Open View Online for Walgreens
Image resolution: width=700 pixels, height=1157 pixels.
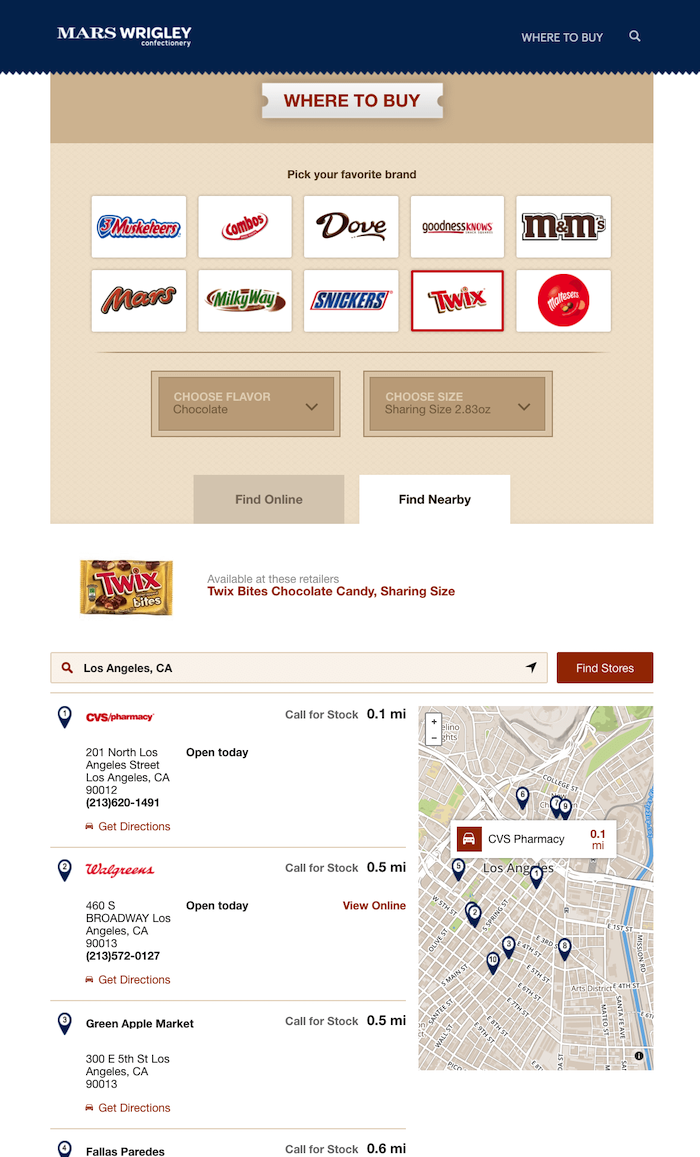click(x=374, y=905)
